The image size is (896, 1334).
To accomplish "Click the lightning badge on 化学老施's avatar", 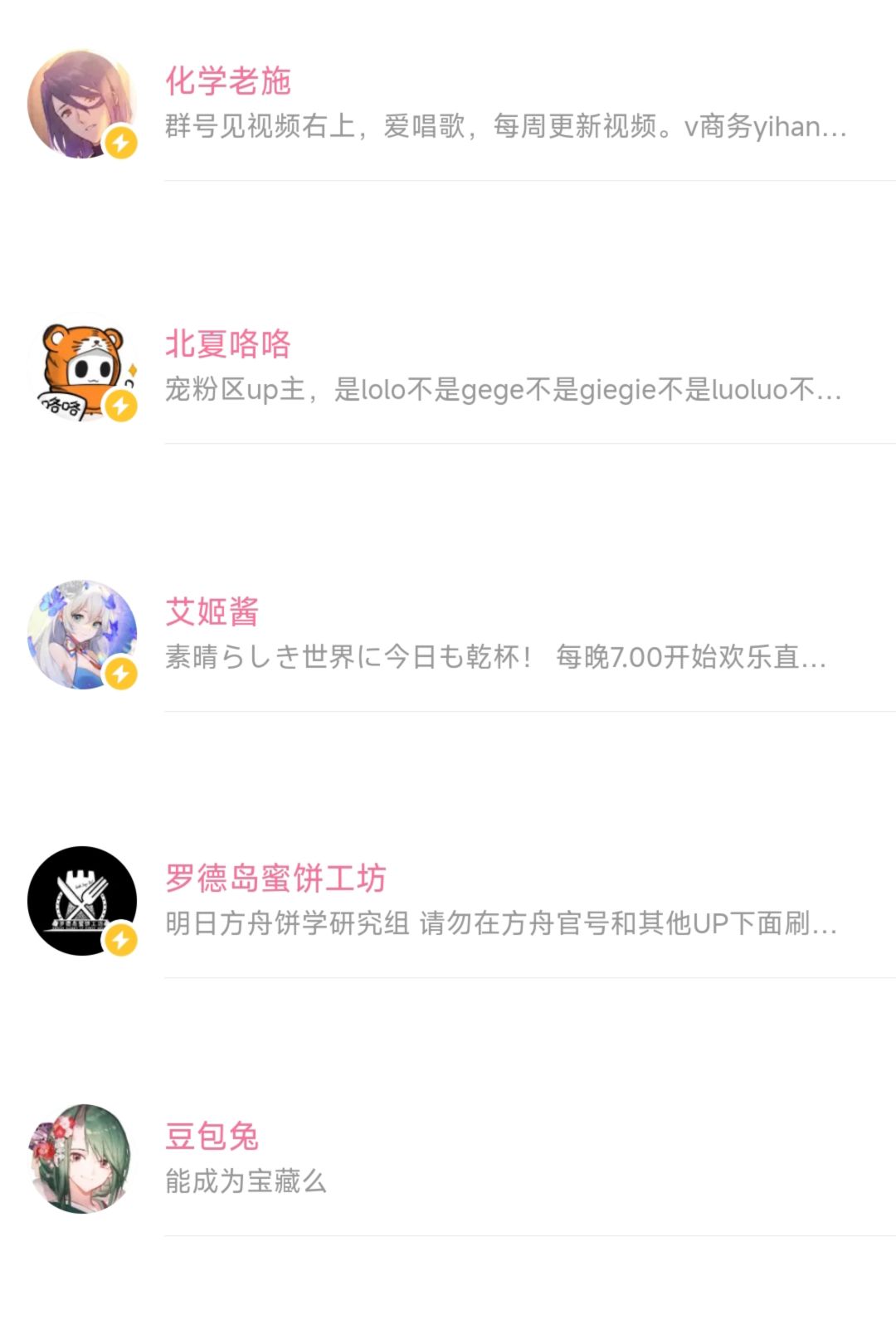I will coord(119,143).
